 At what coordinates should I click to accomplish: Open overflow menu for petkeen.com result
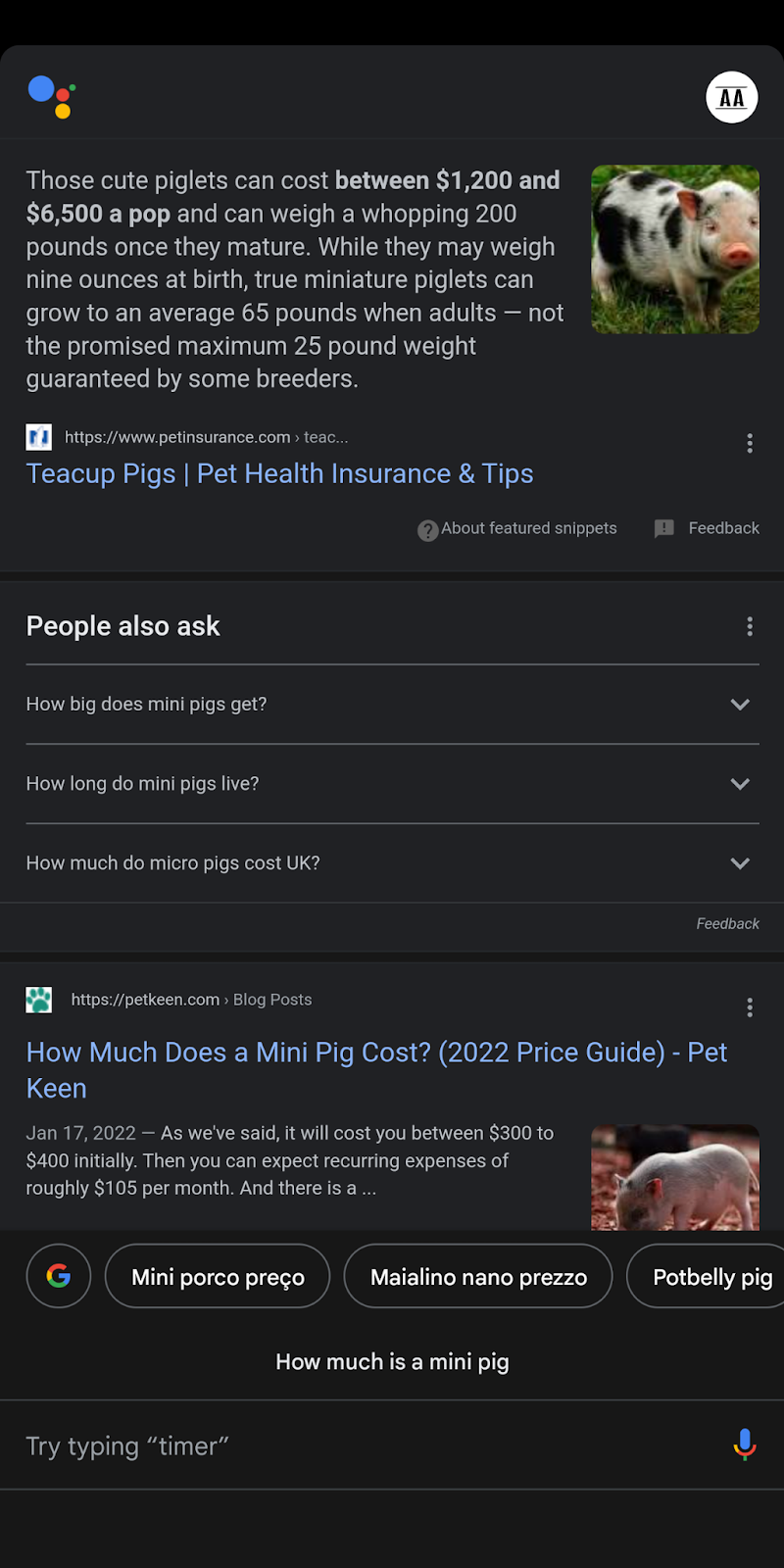click(750, 1007)
